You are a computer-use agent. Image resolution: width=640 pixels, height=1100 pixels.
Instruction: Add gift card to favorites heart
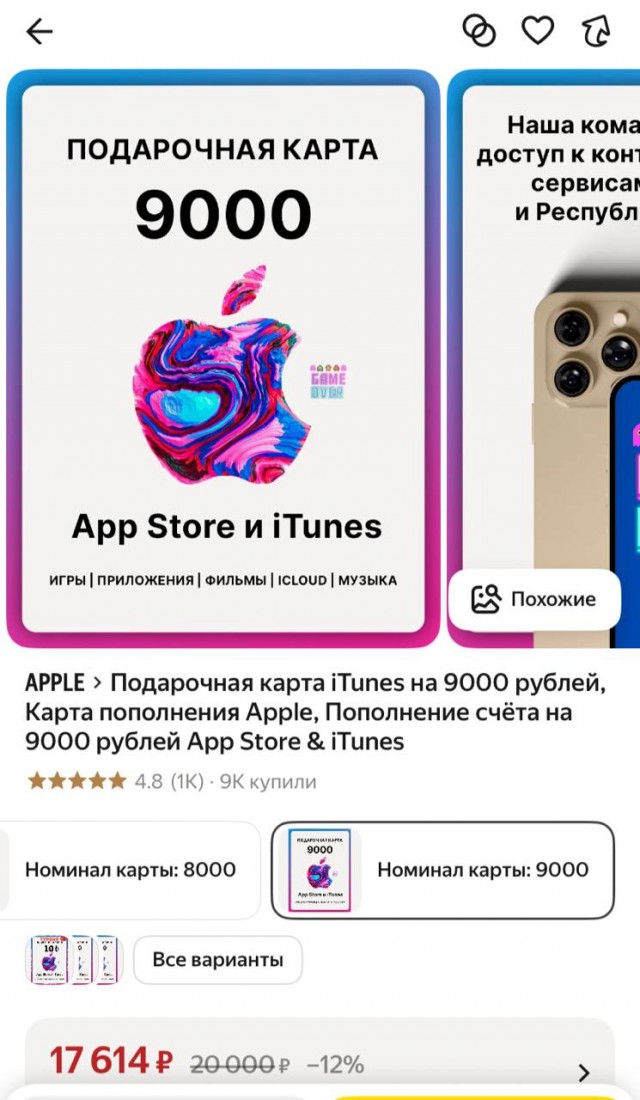pyautogui.click(x=538, y=31)
